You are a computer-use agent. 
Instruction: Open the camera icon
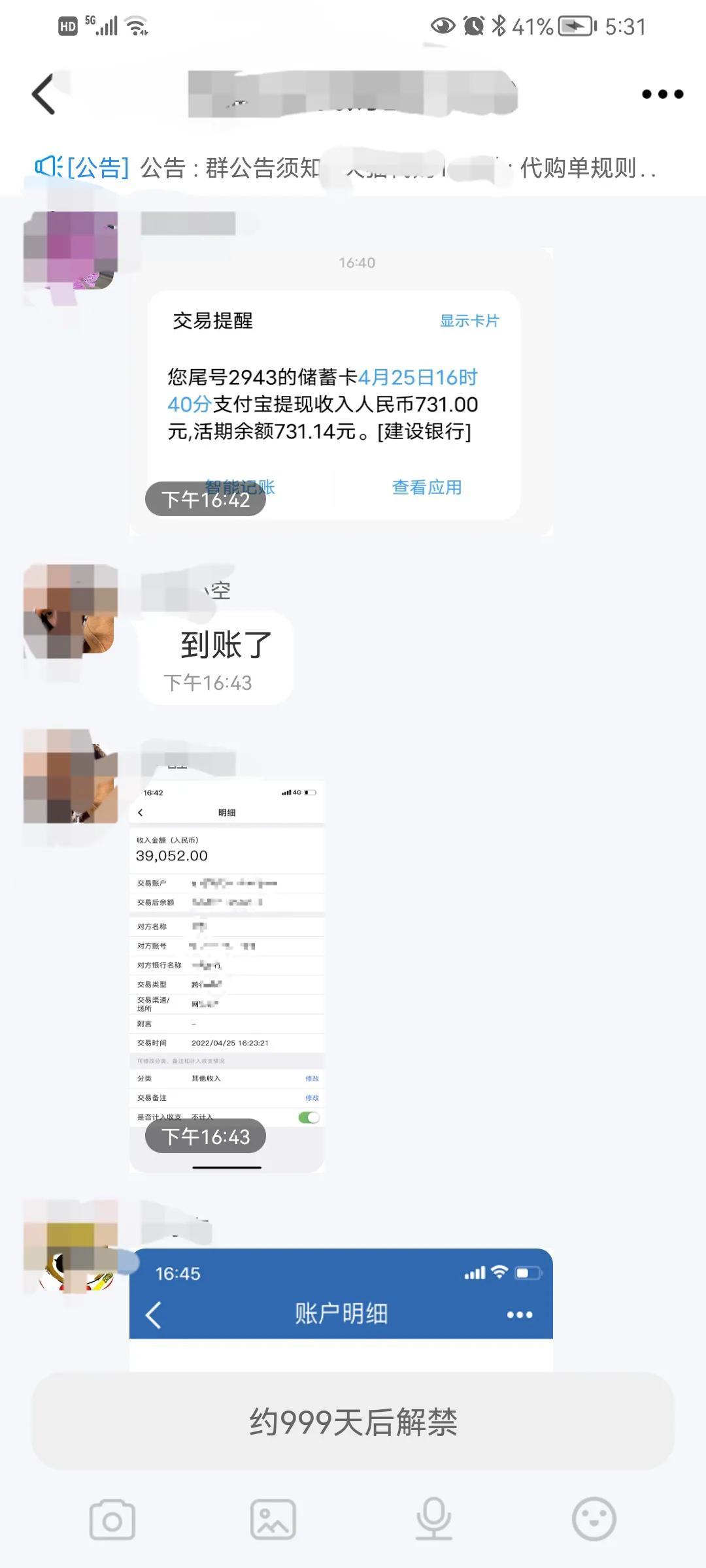coord(112,1520)
